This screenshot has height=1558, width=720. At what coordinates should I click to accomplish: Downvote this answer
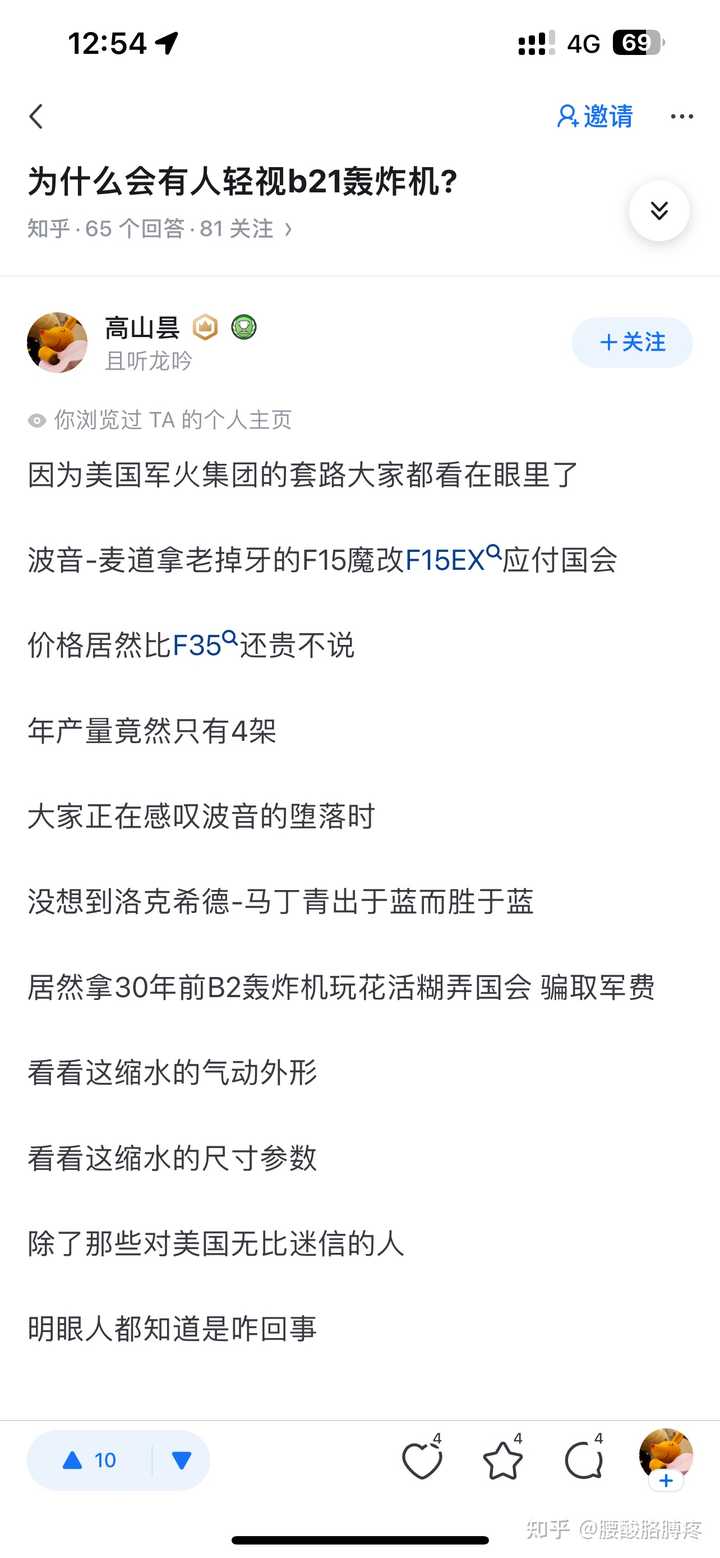click(x=181, y=1460)
